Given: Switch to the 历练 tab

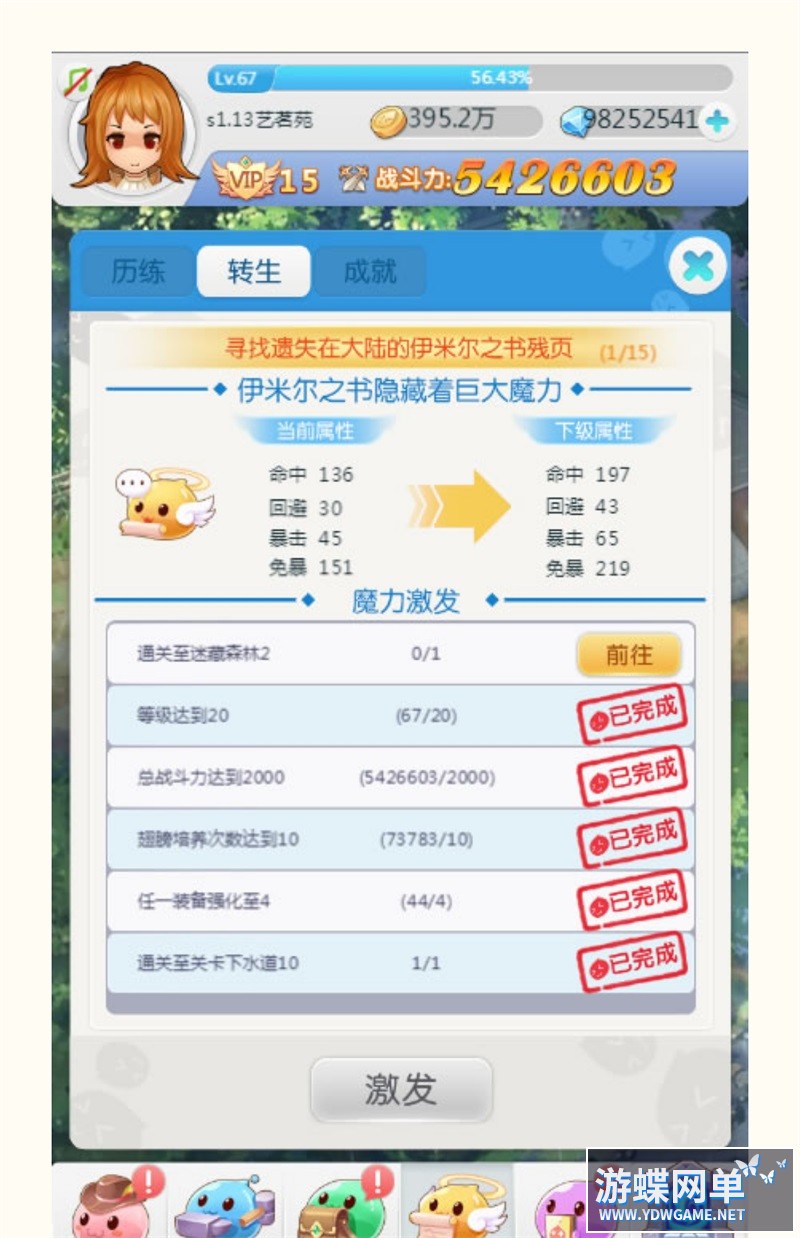Looking at the screenshot, I should point(138,271).
